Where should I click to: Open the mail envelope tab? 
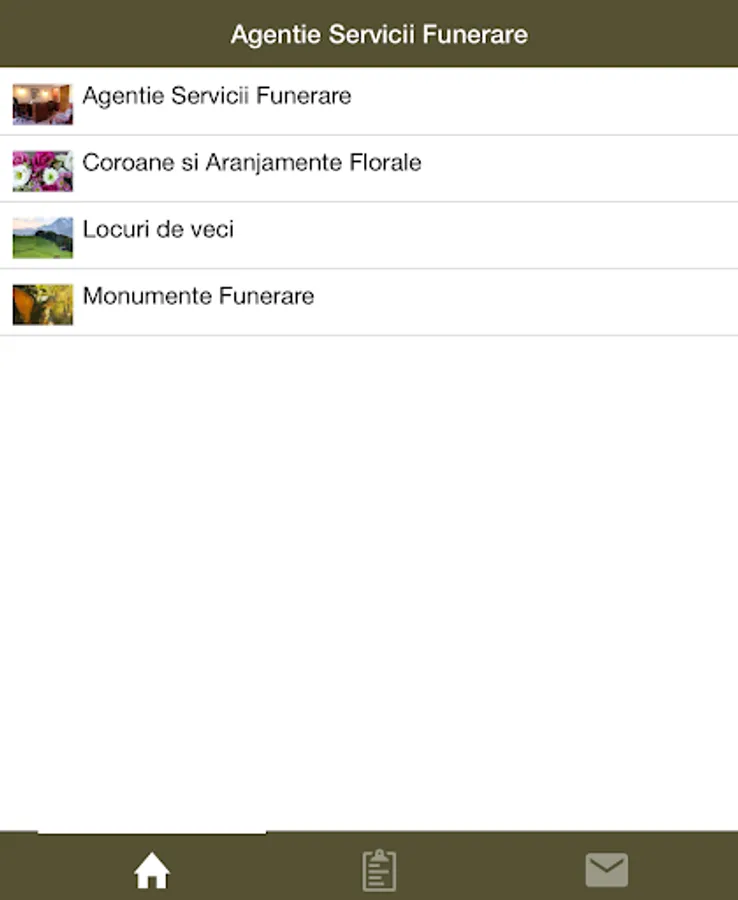pyautogui.click(x=606, y=871)
